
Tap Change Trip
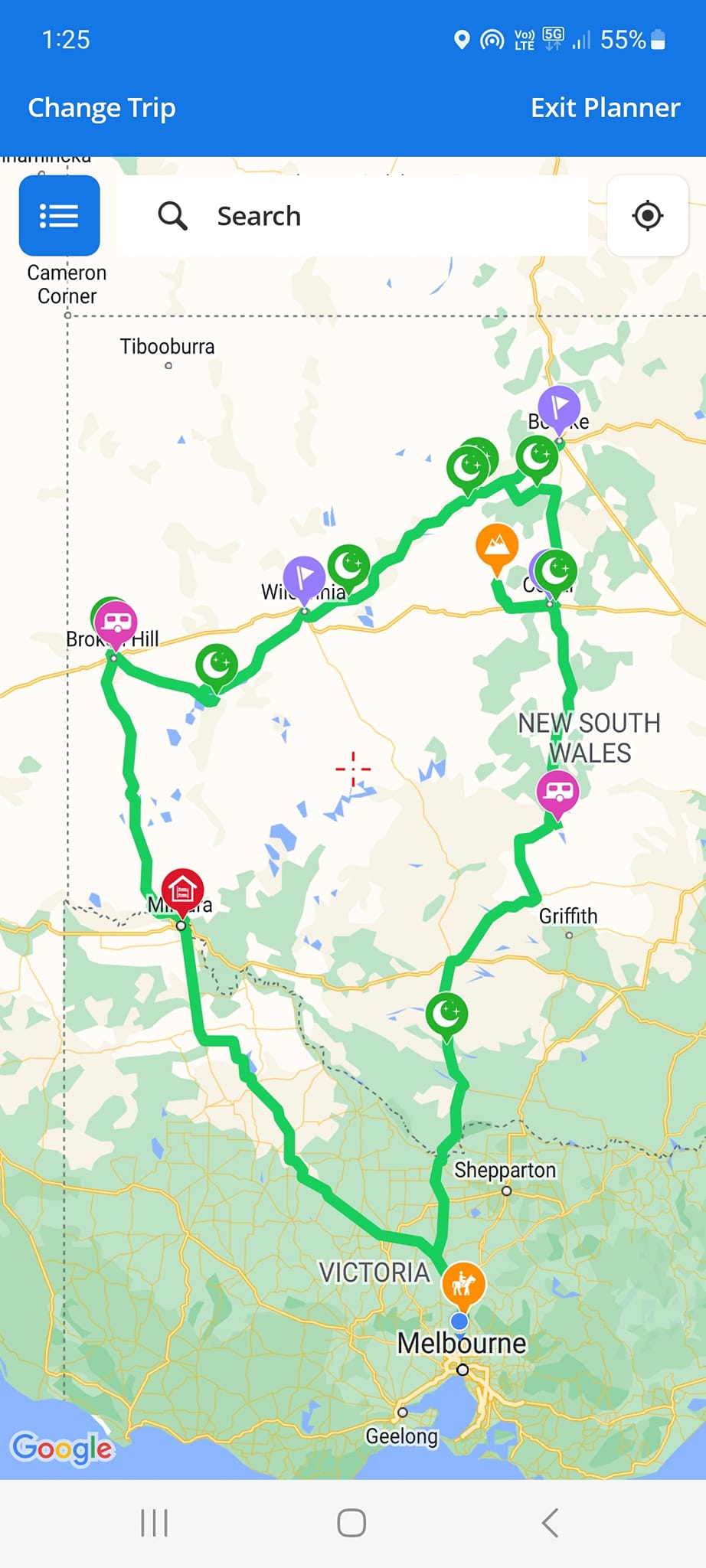pos(102,108)
